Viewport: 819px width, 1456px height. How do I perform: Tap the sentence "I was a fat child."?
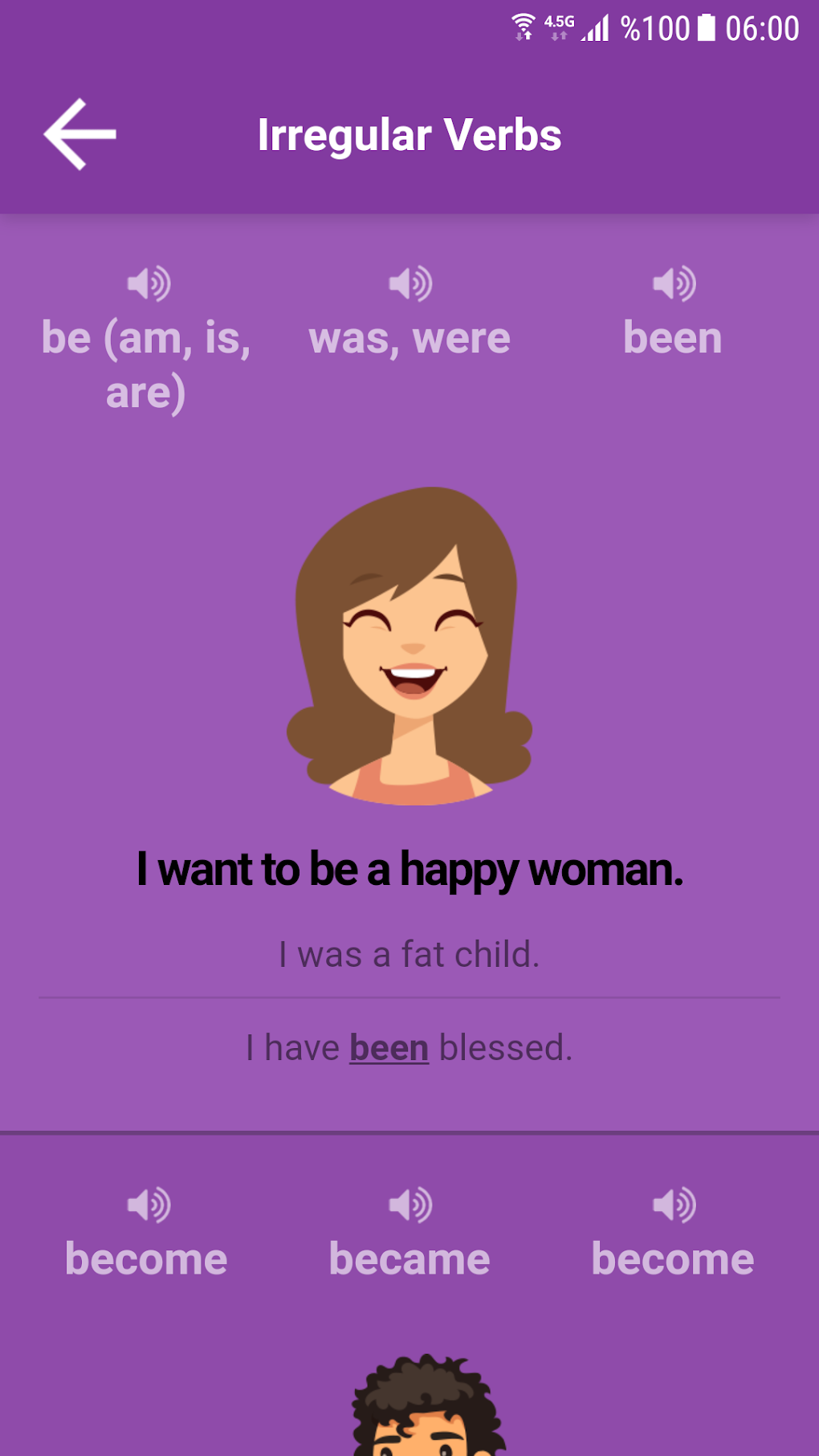pyautogui.click(x=409, y=953)
